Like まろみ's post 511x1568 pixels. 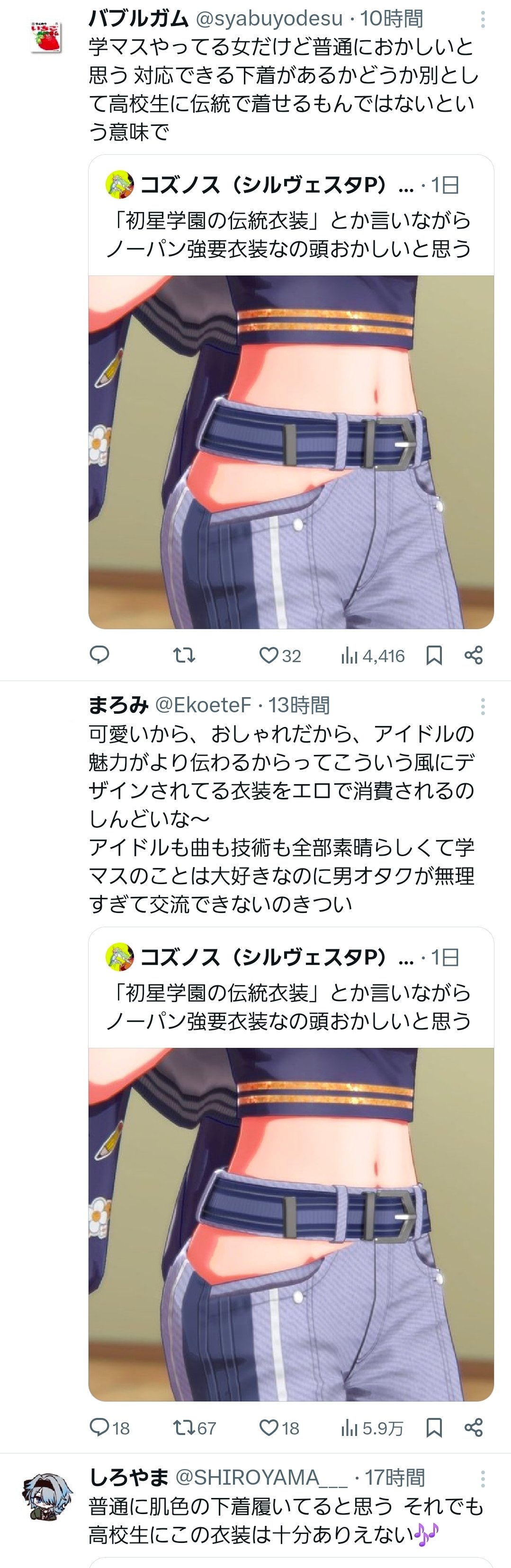[279, 1427]
